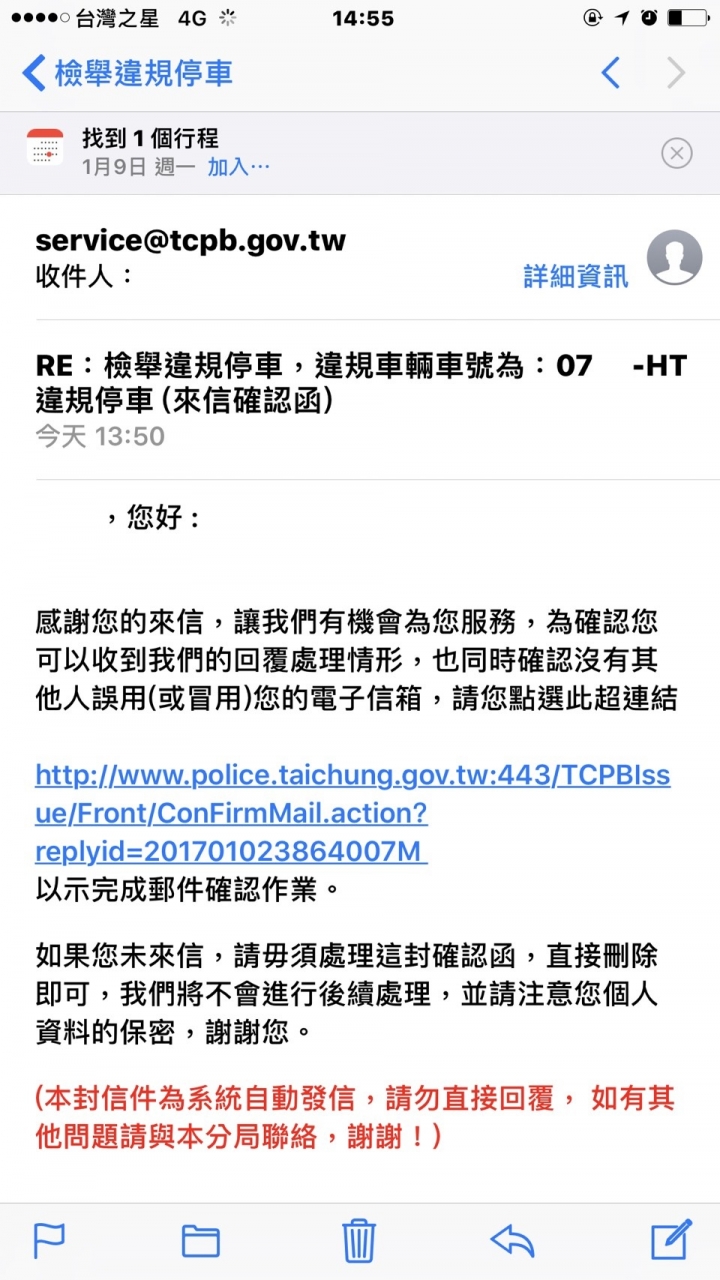Tap 加入 to add the found event
Viewport: 720px width, 1280px height.
238,167
